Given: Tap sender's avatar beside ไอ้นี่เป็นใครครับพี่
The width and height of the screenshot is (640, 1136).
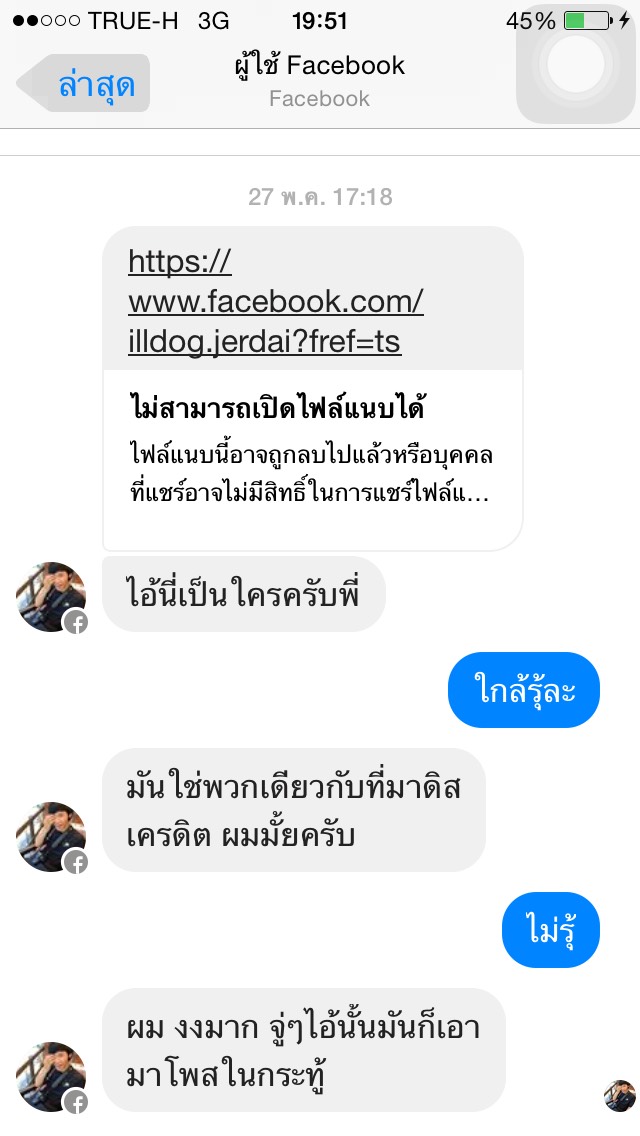Looking at the screenshot, I should [51, 597].
